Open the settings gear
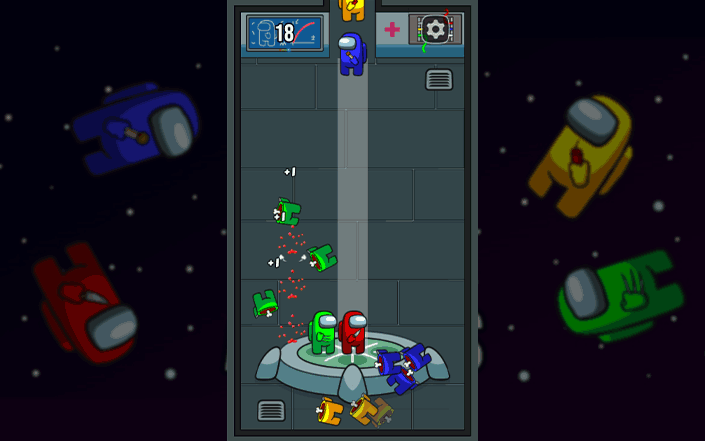Screen dimensions: 705x441 (435, 29)
